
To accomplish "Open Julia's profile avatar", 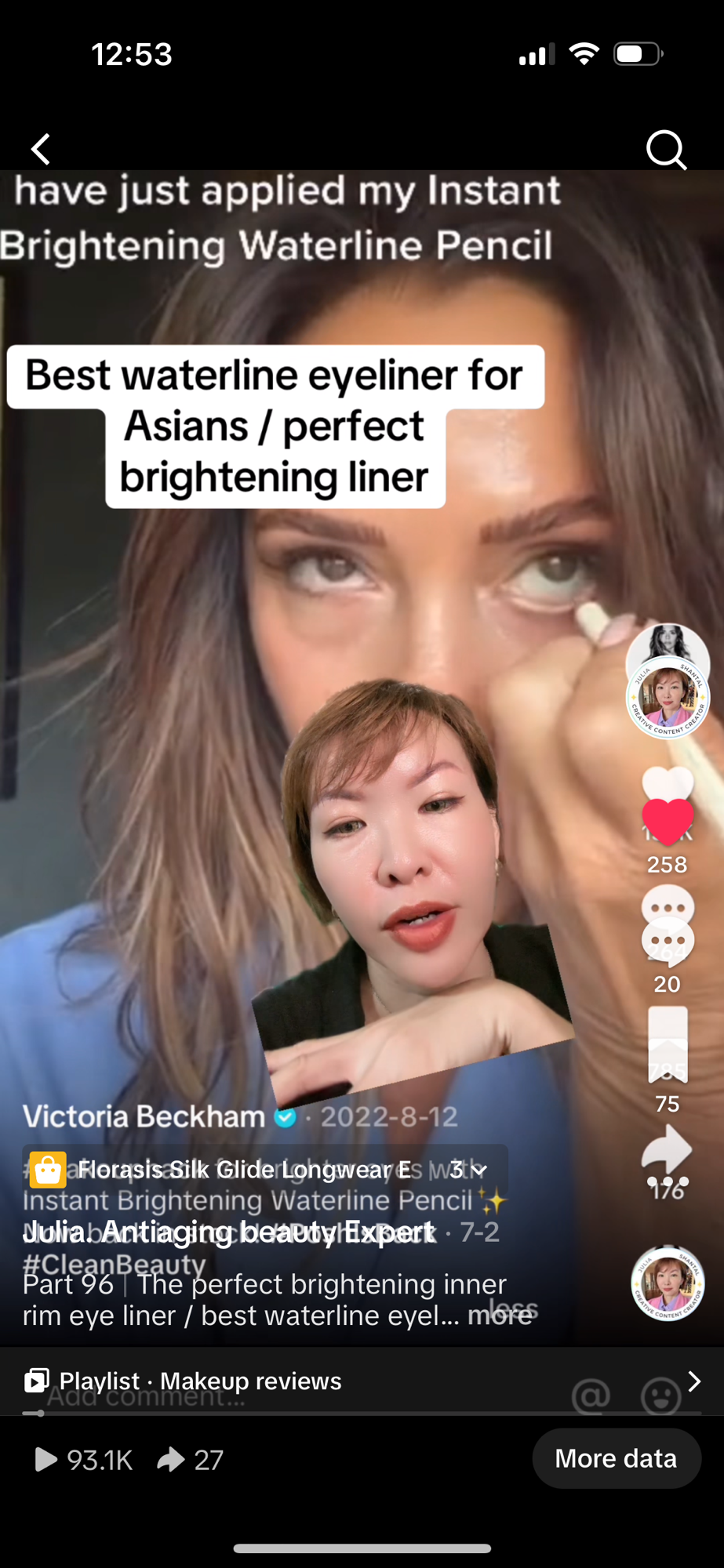I will pyautogui.click(x=668, y=697).
